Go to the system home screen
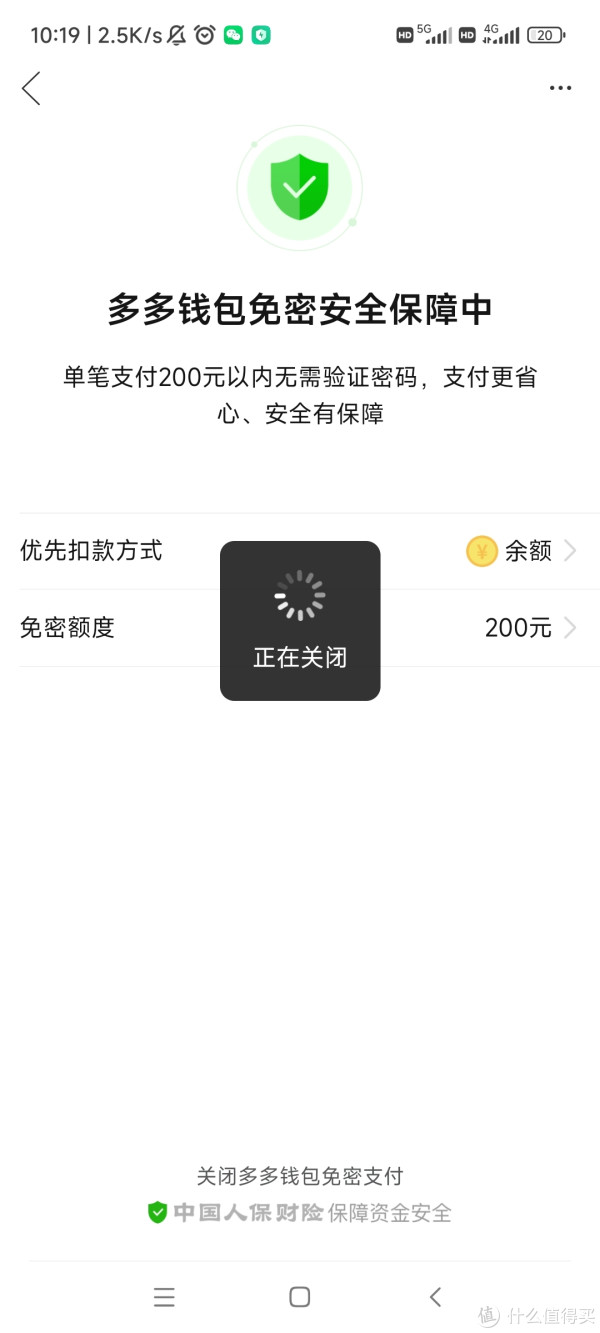 point(300,1297)
